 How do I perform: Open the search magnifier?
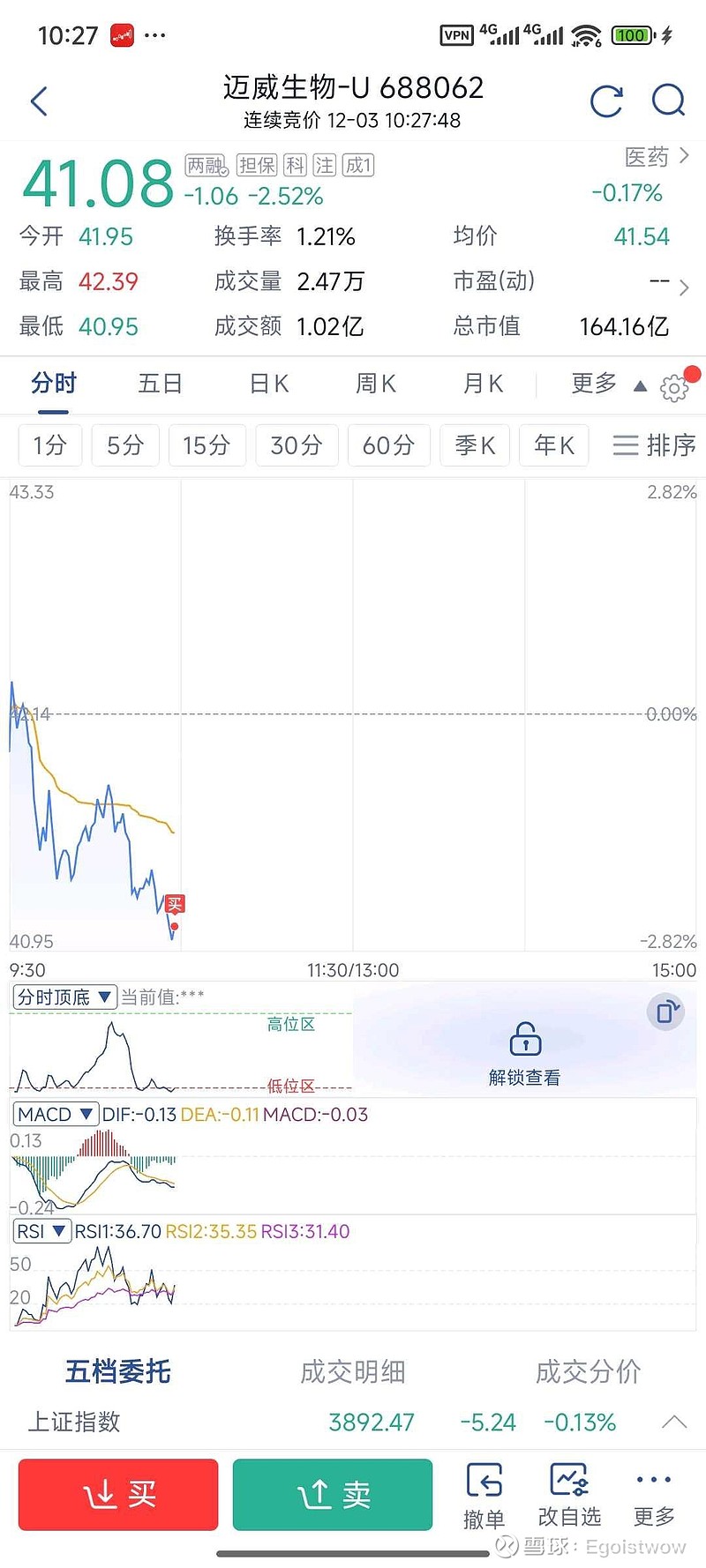[x=668, y=101]
